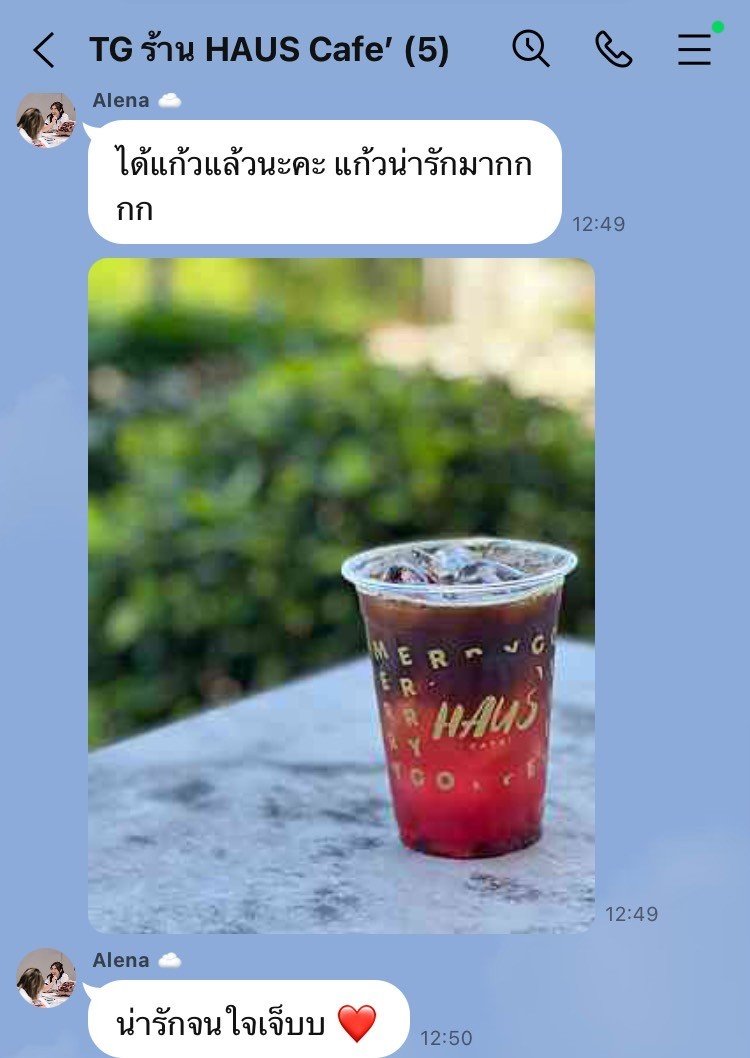750x1058 pixels.
Task: Open the HAUS iced drink photo
Action: (x=341, y=595)
